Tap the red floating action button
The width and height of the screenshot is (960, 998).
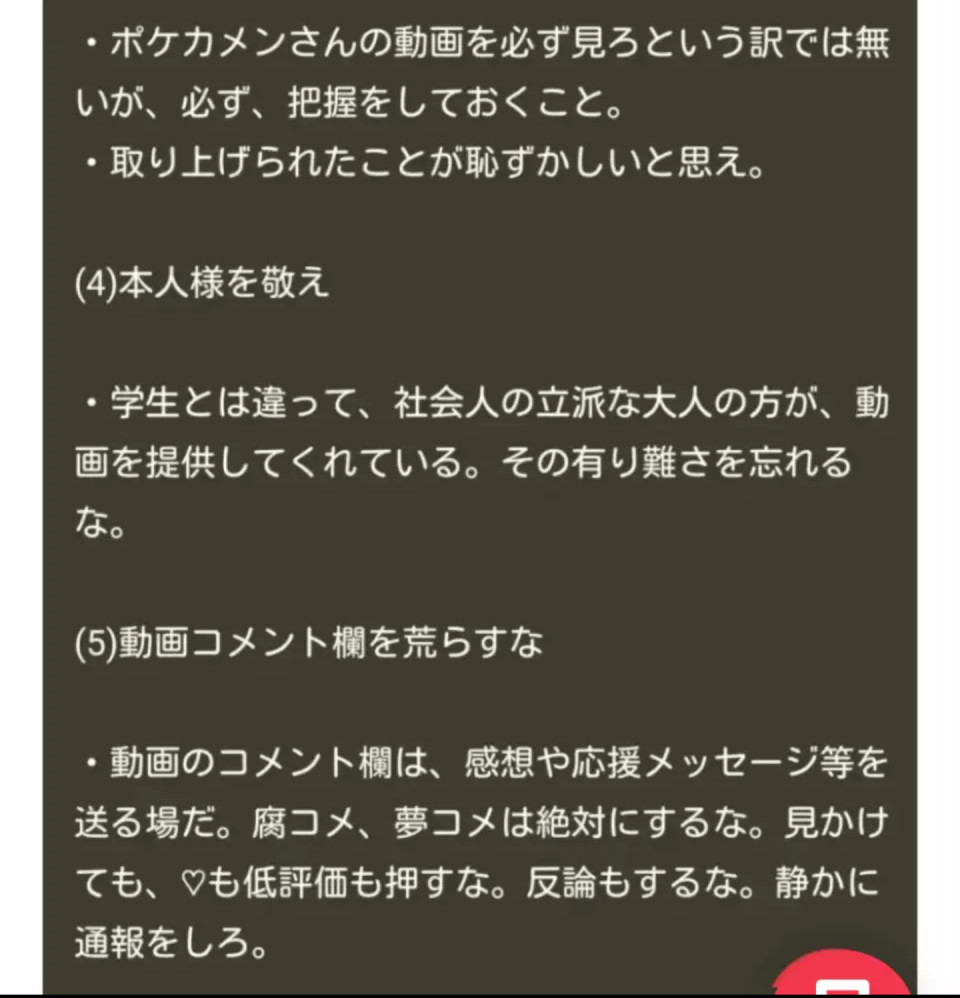point(838,976)
